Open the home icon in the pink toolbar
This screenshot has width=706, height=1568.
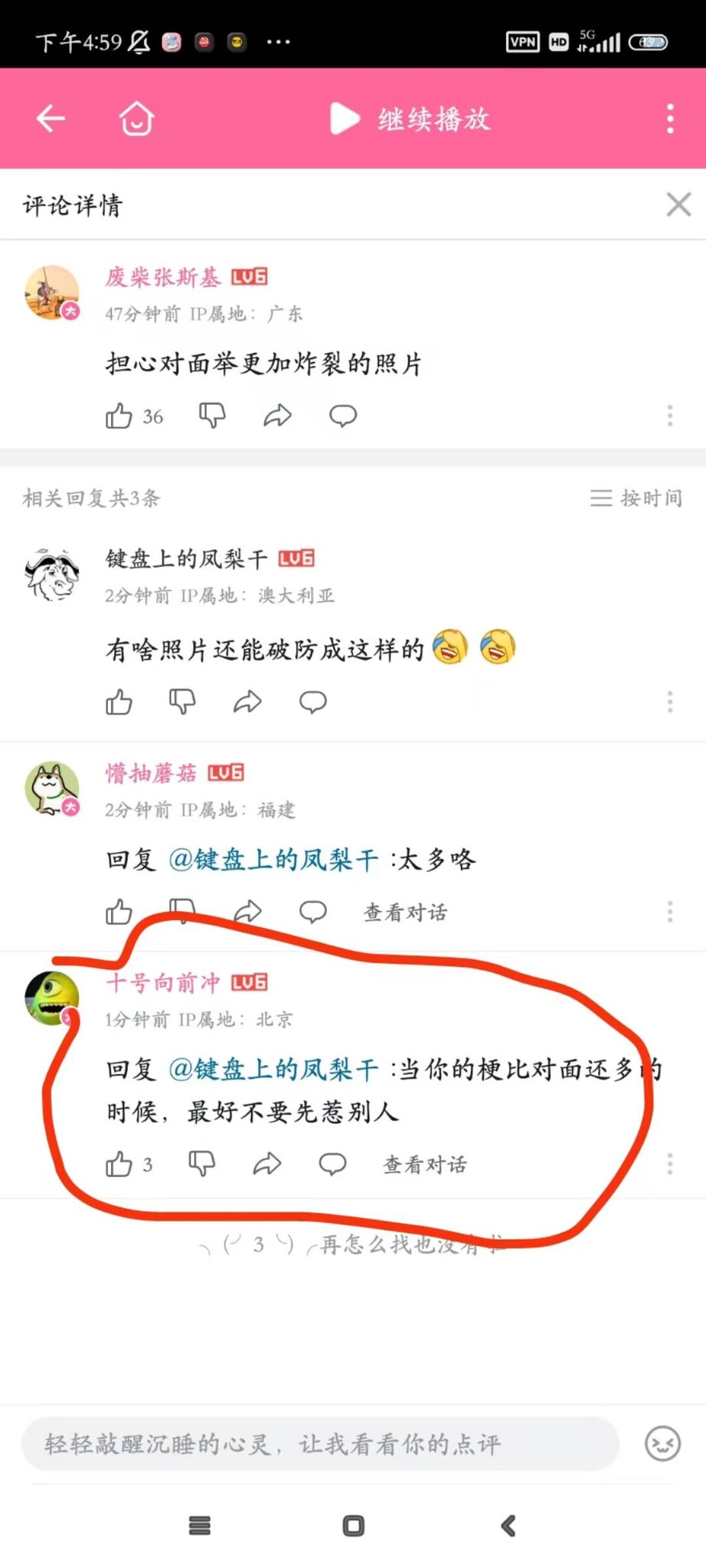point(136,119)
